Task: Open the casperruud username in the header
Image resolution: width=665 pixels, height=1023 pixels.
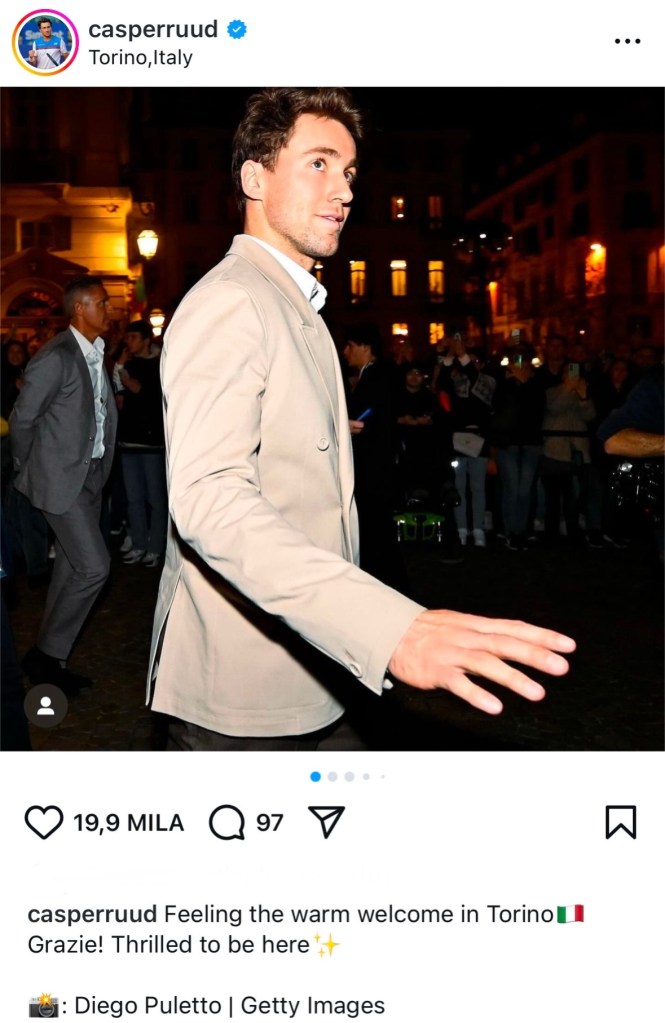Action: (153, 29)
